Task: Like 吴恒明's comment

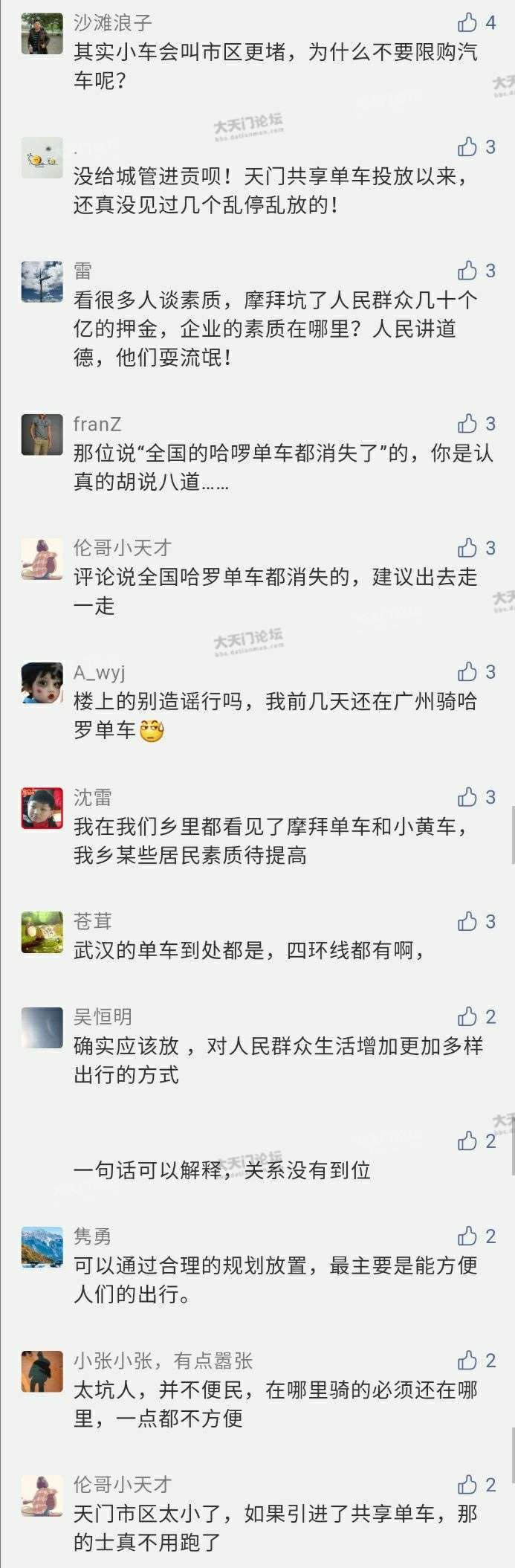Action: point(467,1016)
